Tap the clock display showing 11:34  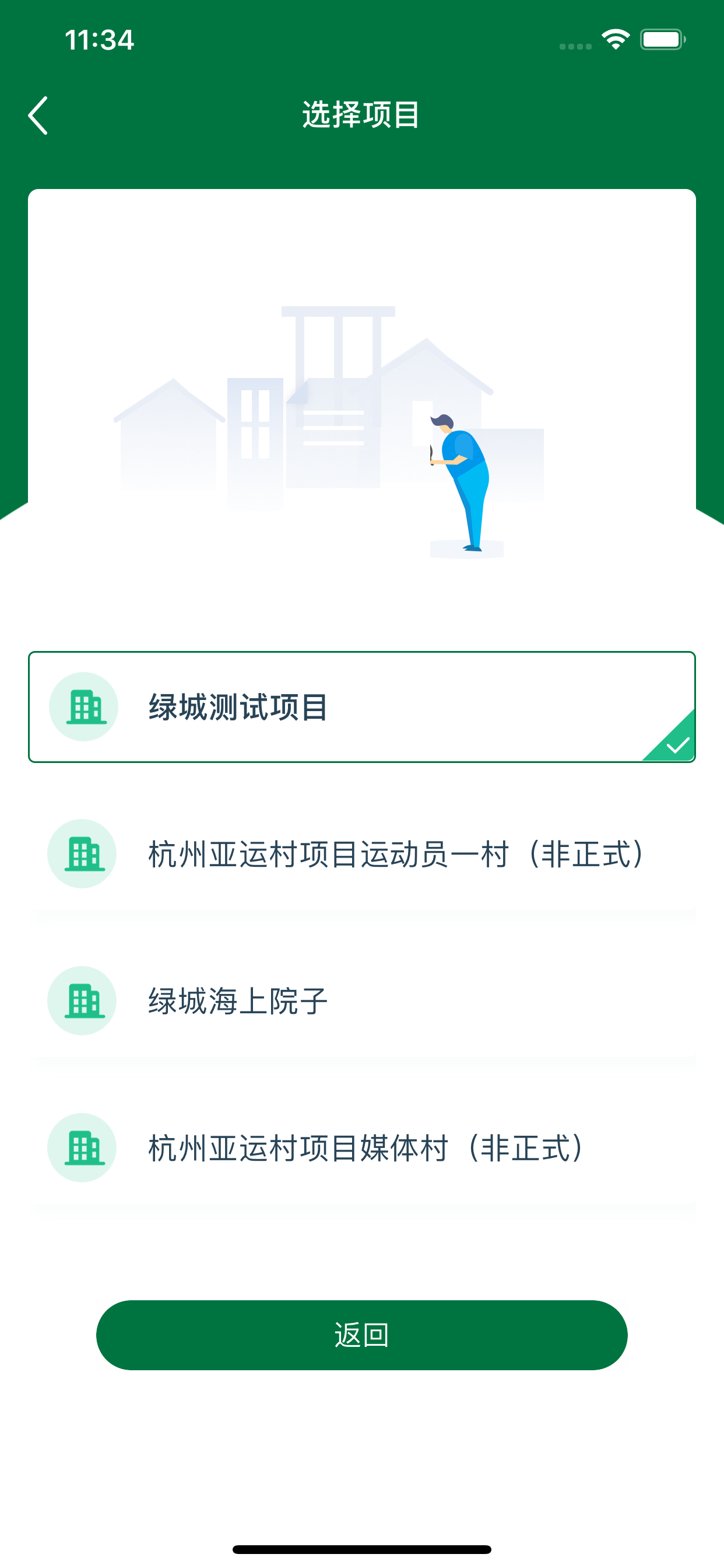coord(99,40)
